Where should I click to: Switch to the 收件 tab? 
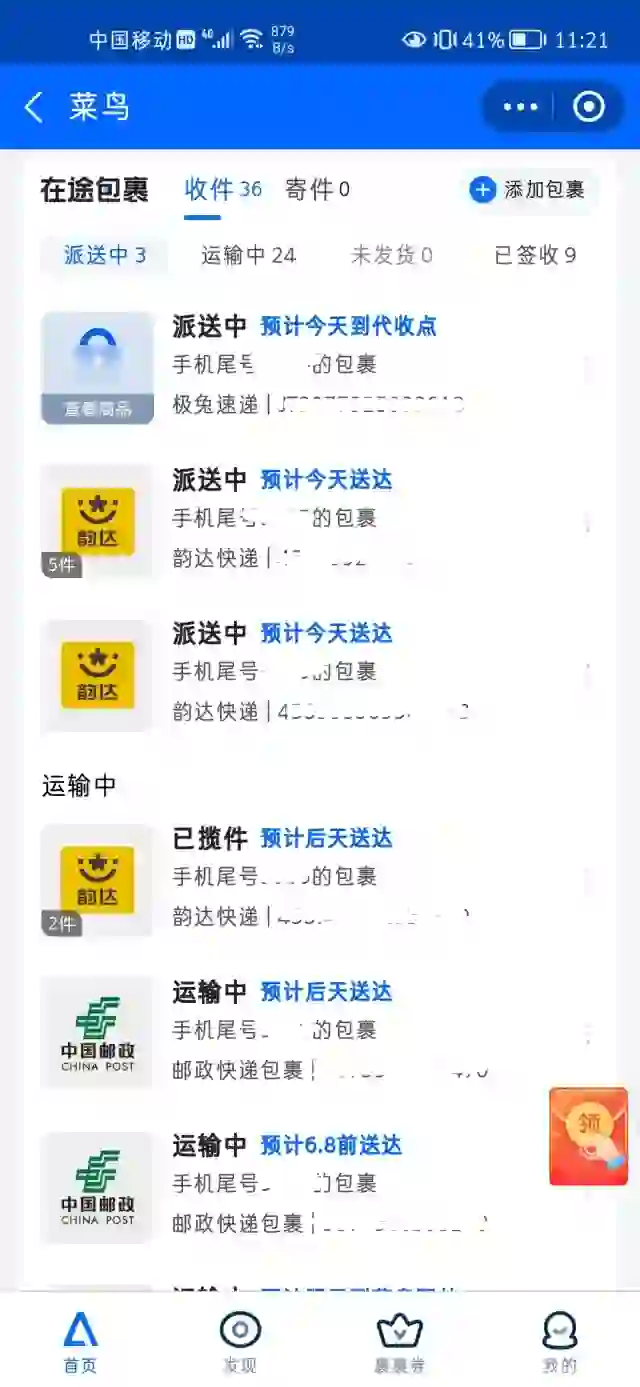pyautogui.click(x=223, y=189)
